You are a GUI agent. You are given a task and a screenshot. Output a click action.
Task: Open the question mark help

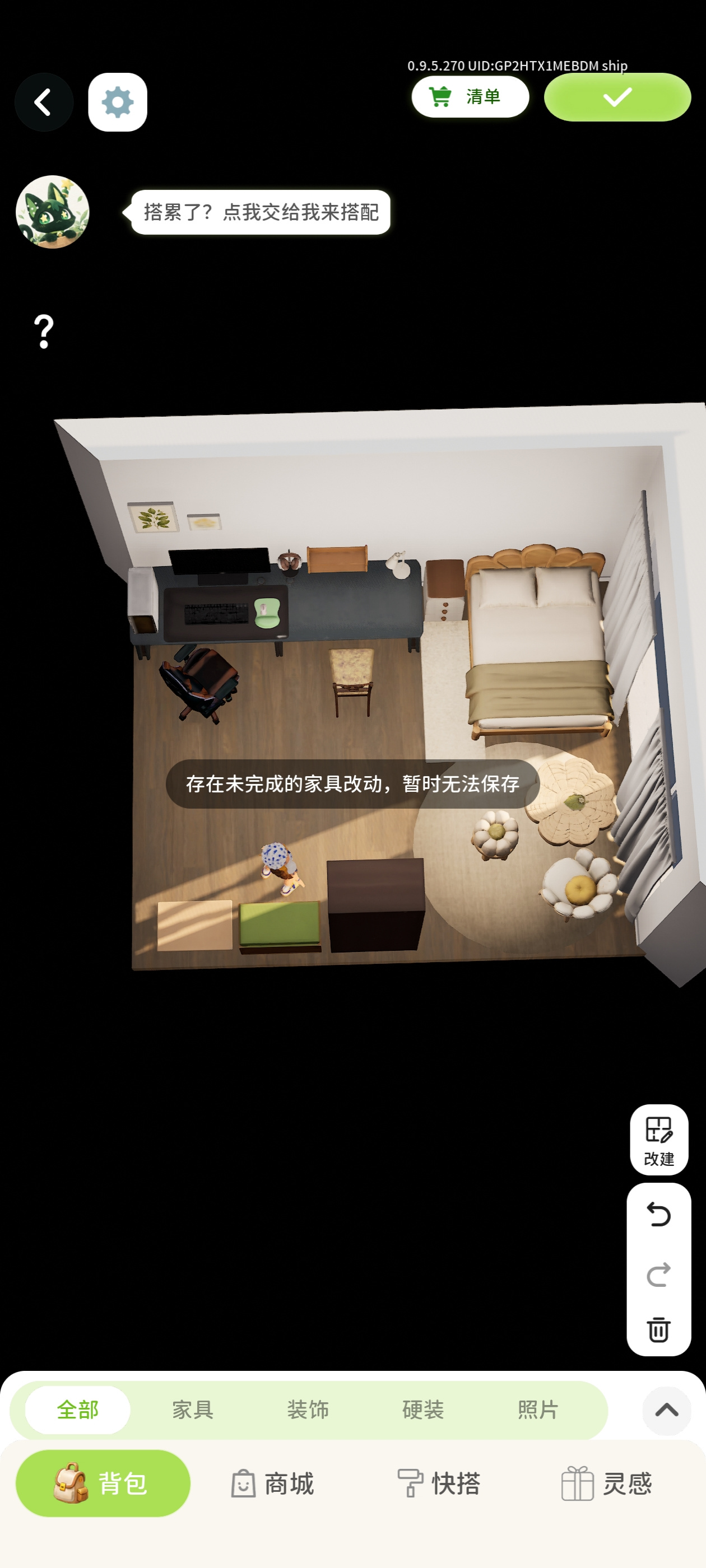(44, 332)
